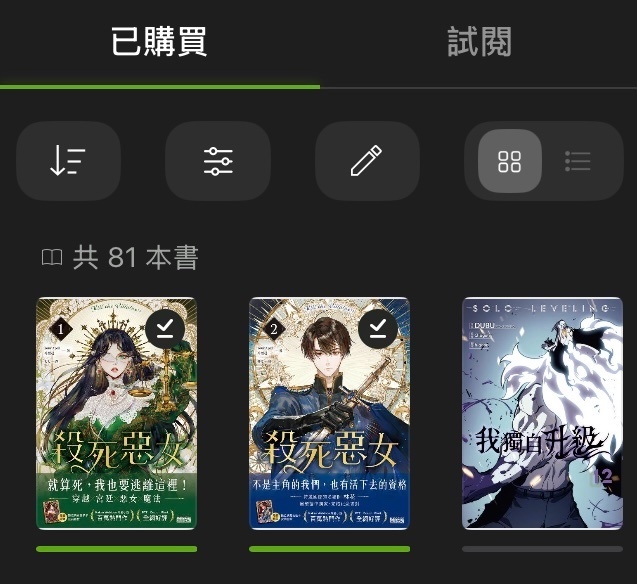Open 殺死惡女 volume 1
Screen dimensions: 637x584
click(x=117, y=413)
